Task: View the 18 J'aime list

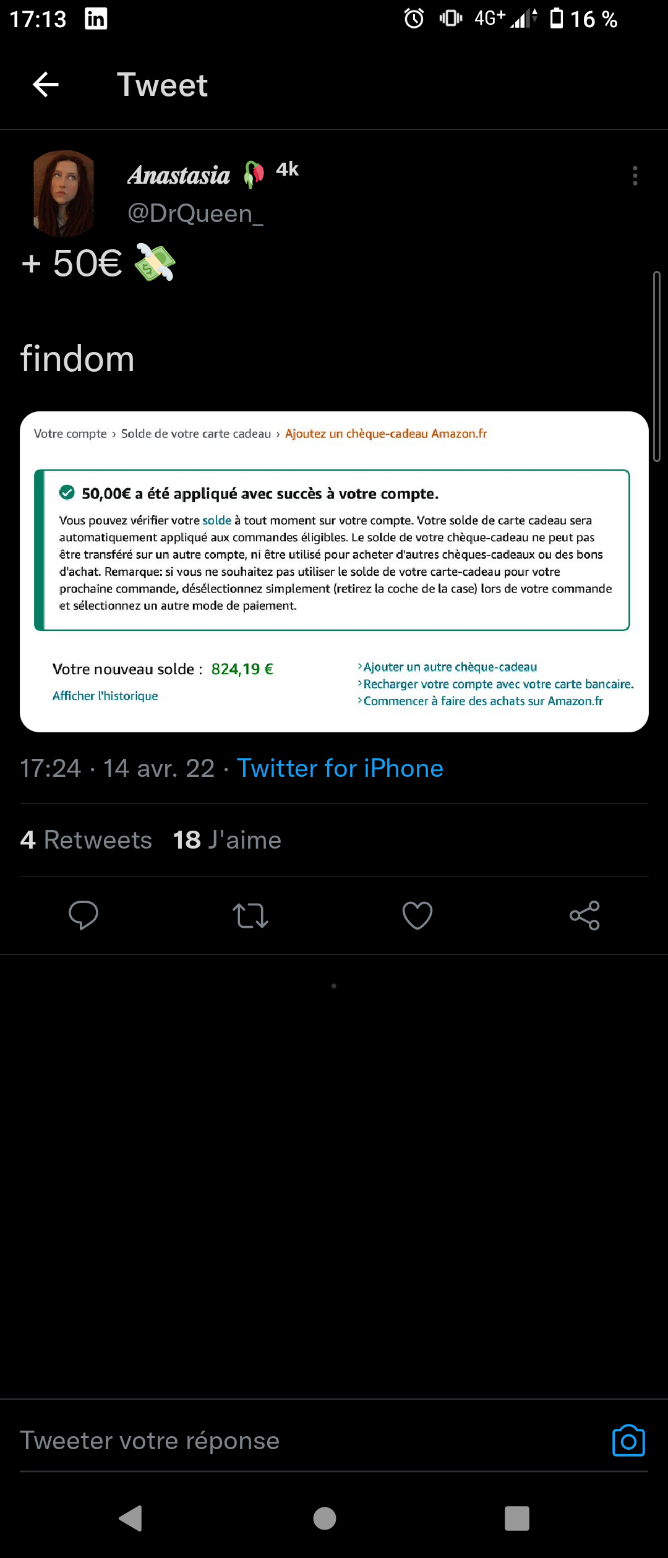Action: click(x=227, y=840)
